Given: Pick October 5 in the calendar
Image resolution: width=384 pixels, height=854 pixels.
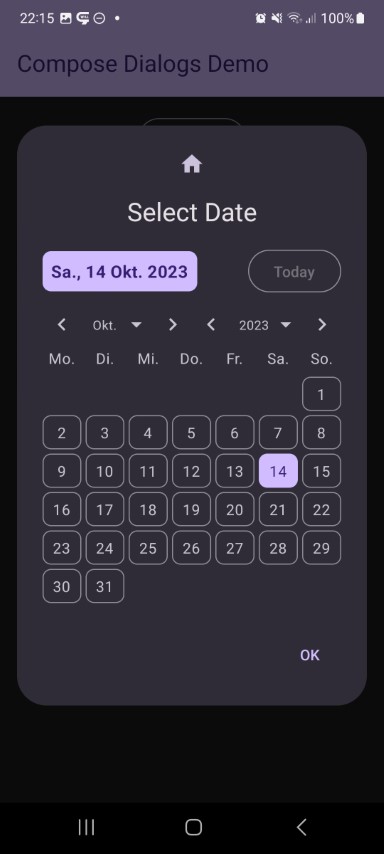Looking at the screenshot, I should pyautogui.click(x=191, y=432).
